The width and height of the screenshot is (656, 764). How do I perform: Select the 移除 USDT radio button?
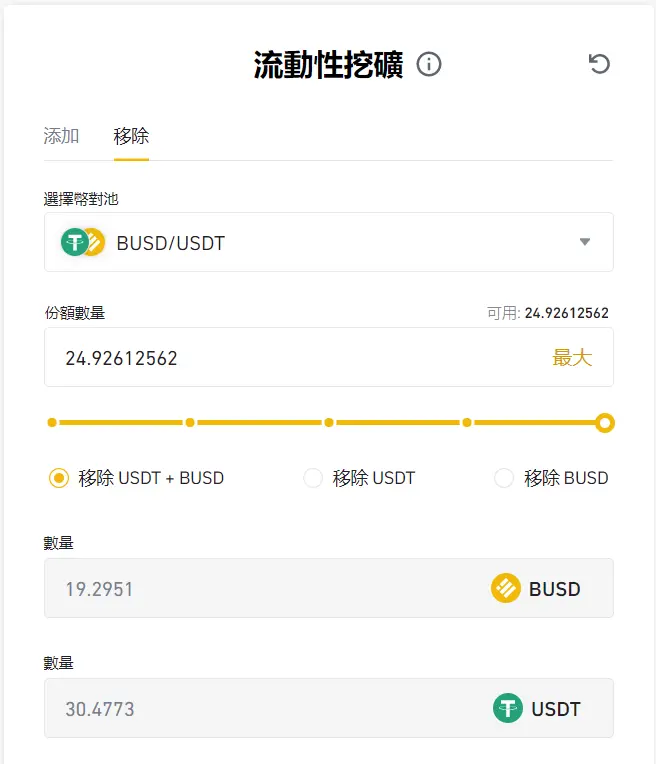(313, 478)
